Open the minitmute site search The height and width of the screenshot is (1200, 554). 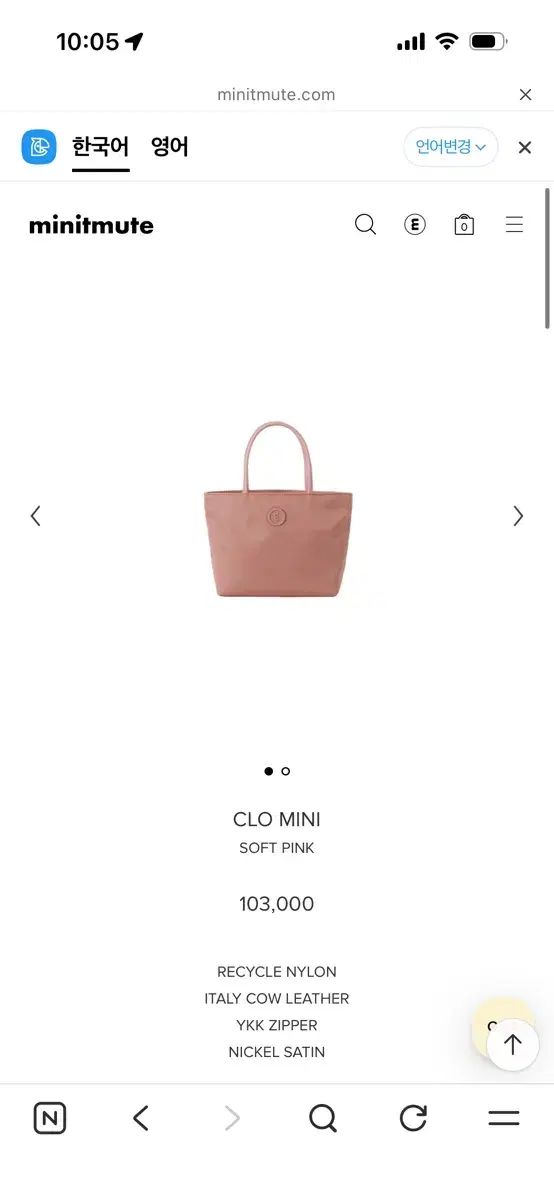(365, 225)
